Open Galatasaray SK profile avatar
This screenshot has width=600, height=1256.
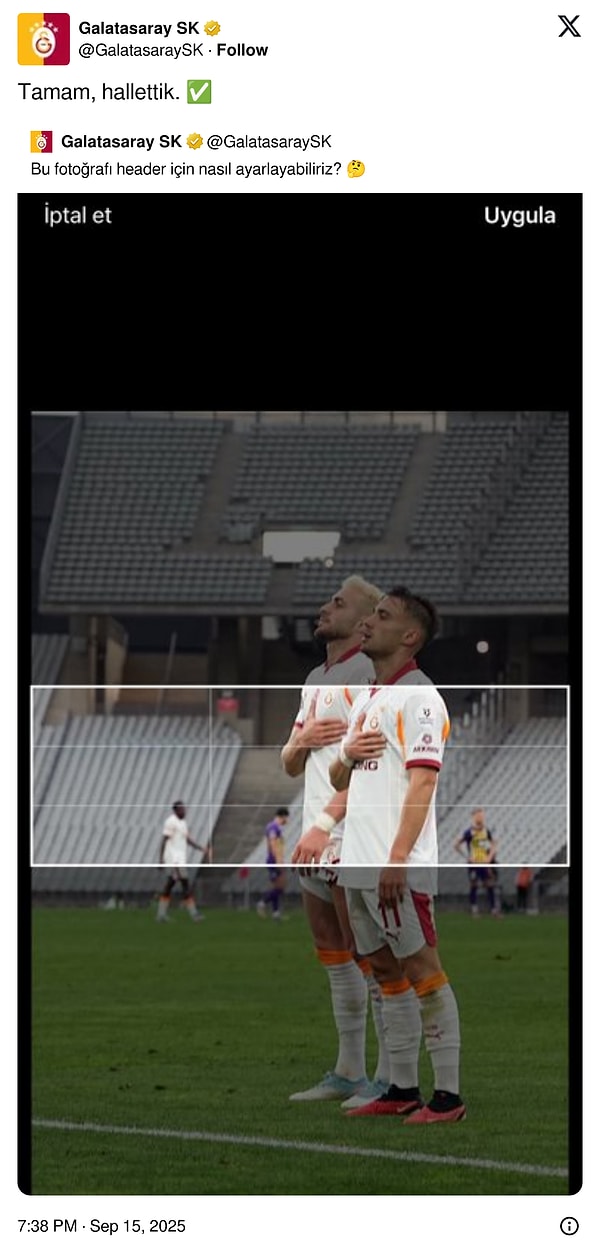coord(43,39)
